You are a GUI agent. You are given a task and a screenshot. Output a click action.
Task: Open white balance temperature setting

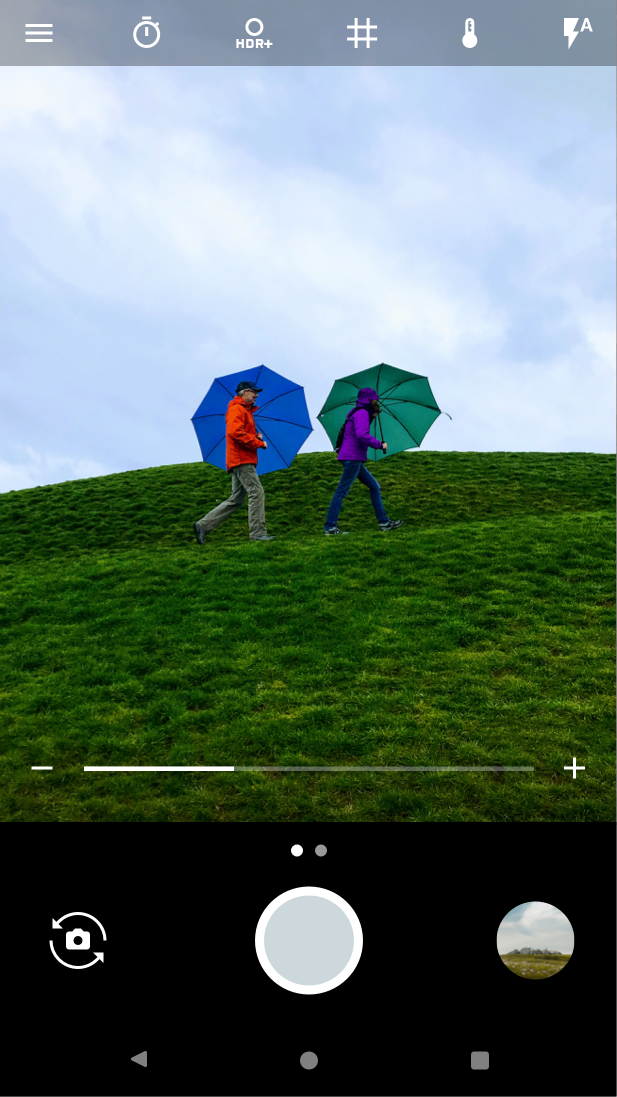click(x=469, y=33)
